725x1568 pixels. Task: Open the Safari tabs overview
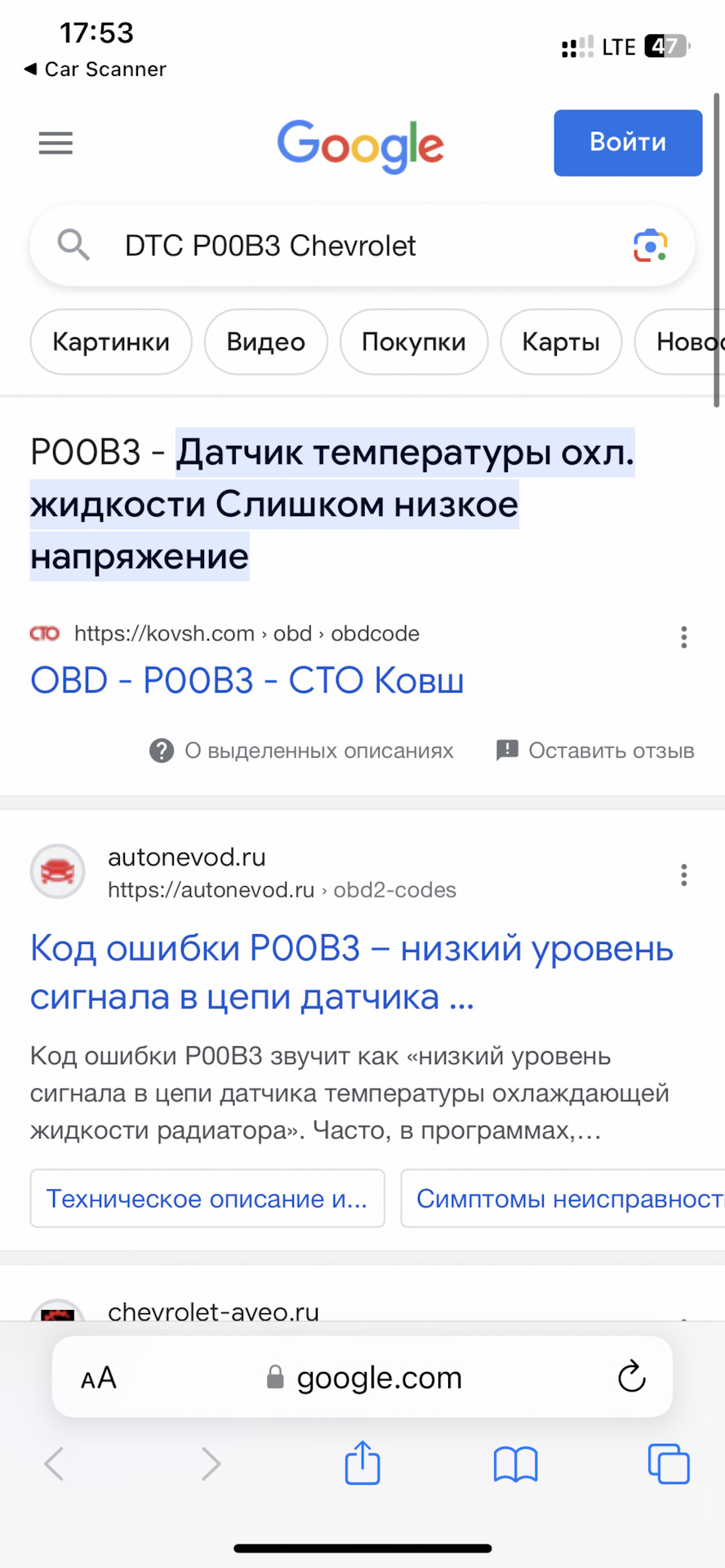668,1463
